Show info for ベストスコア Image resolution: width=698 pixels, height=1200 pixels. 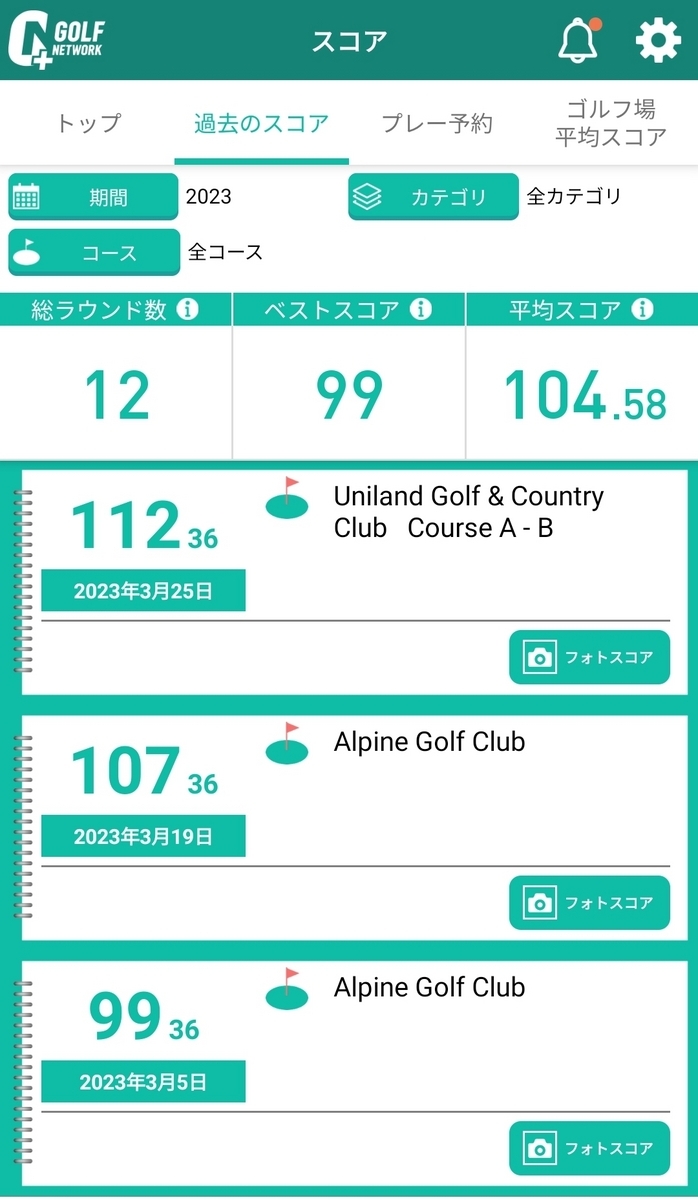coord(421,309)
